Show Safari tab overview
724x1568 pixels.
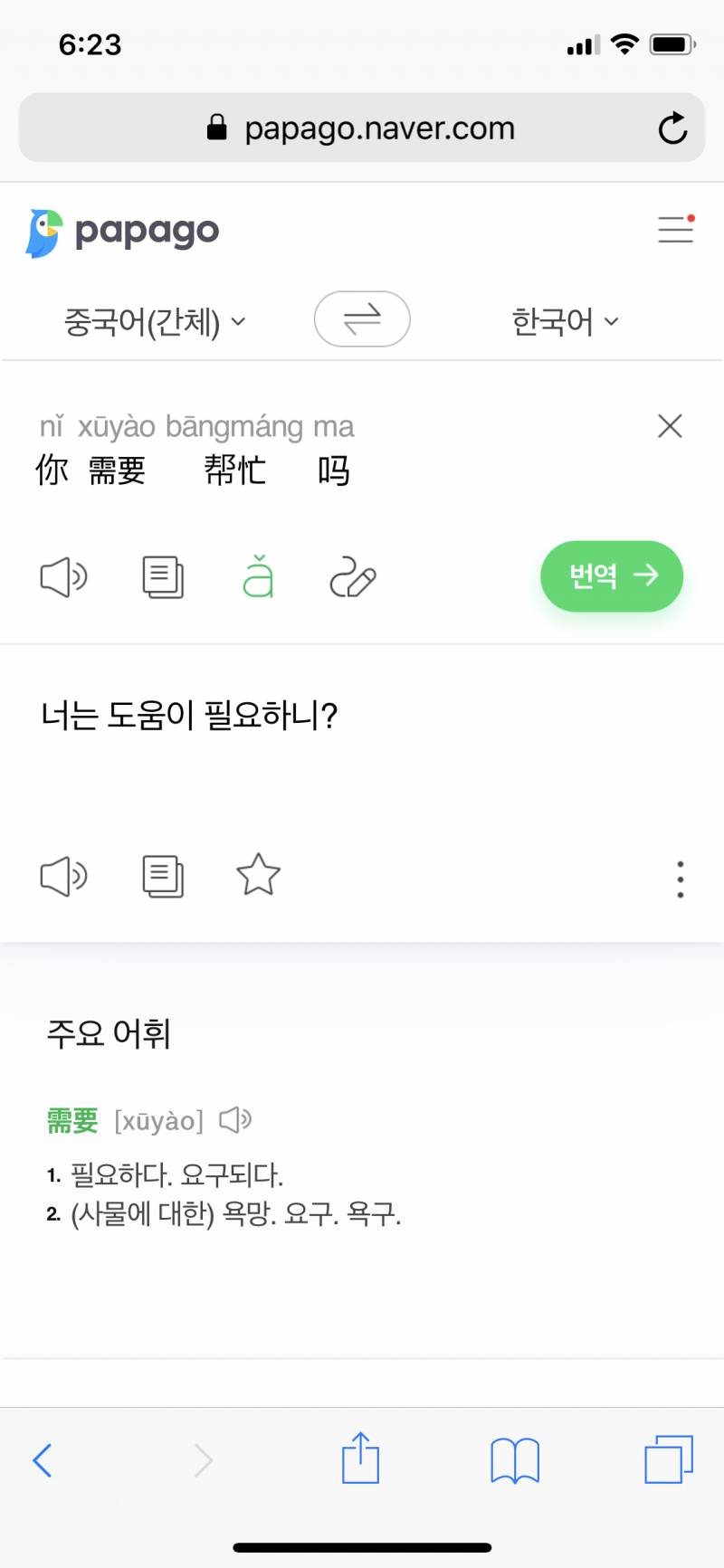tap(668, 1459)
